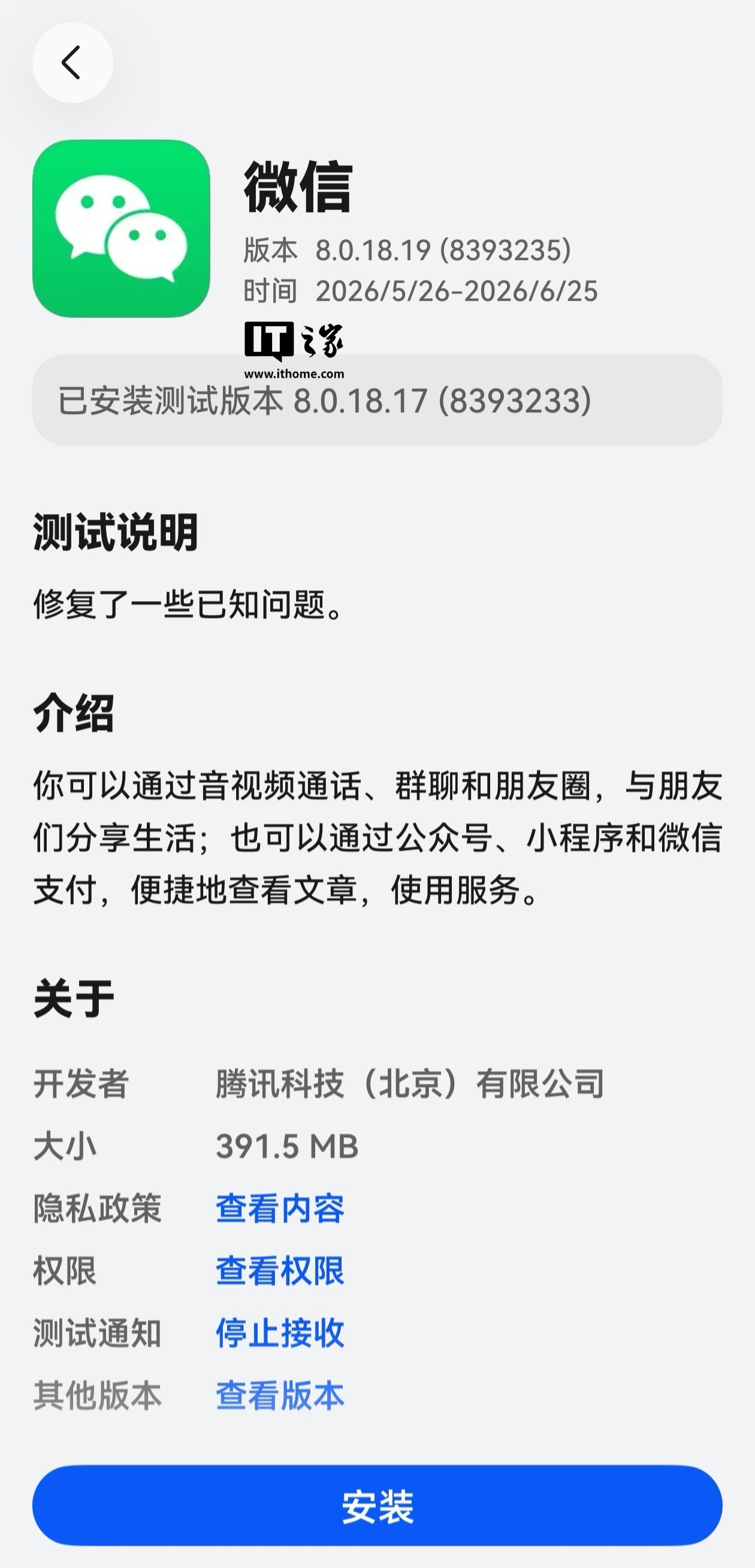Screen dimensions: 755x1568
Task: Open privacy policy via 查看内容 link
Action: point(280,1208)
